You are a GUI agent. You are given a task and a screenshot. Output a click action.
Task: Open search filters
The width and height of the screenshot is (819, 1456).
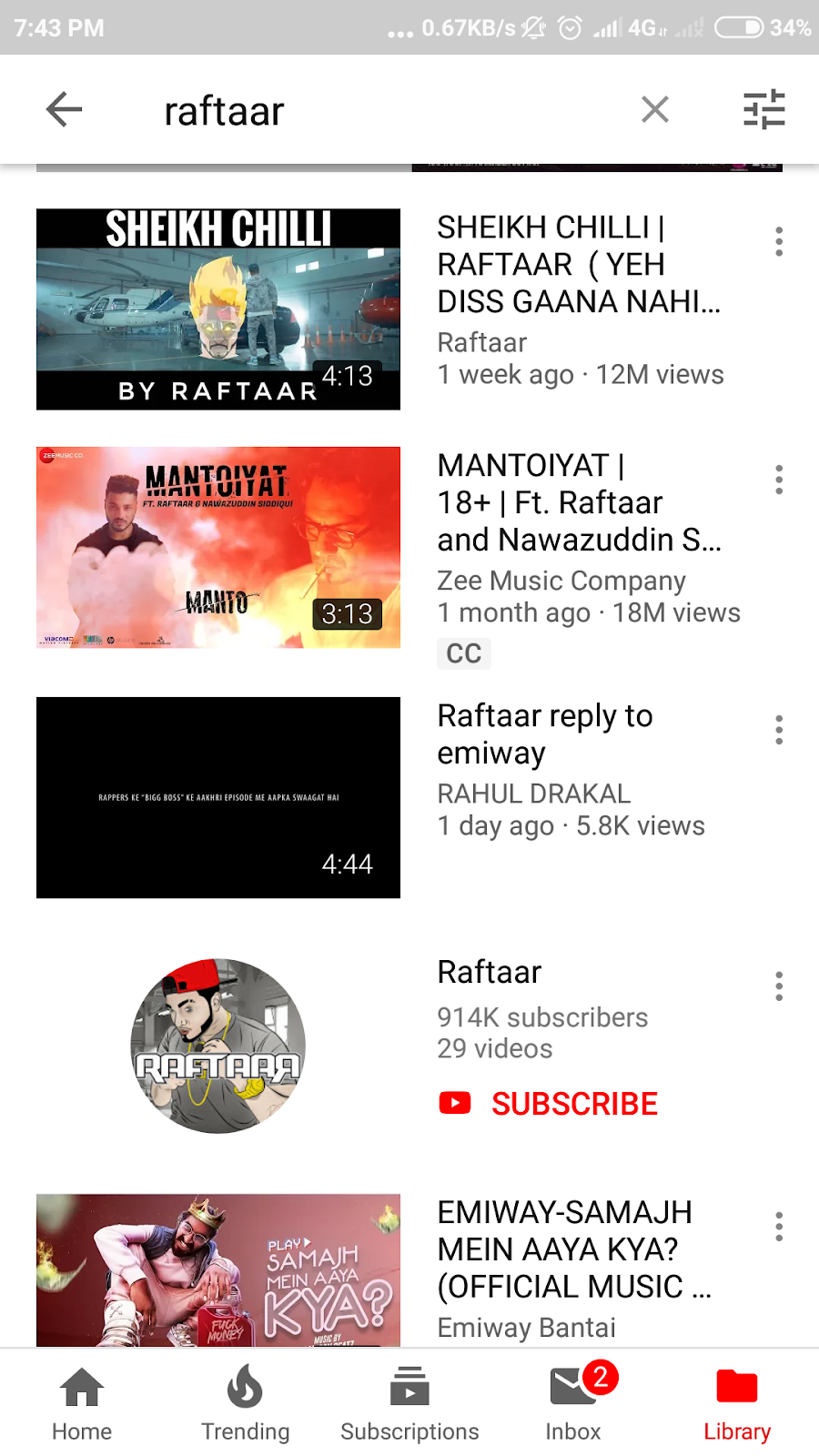pos(763,110)
